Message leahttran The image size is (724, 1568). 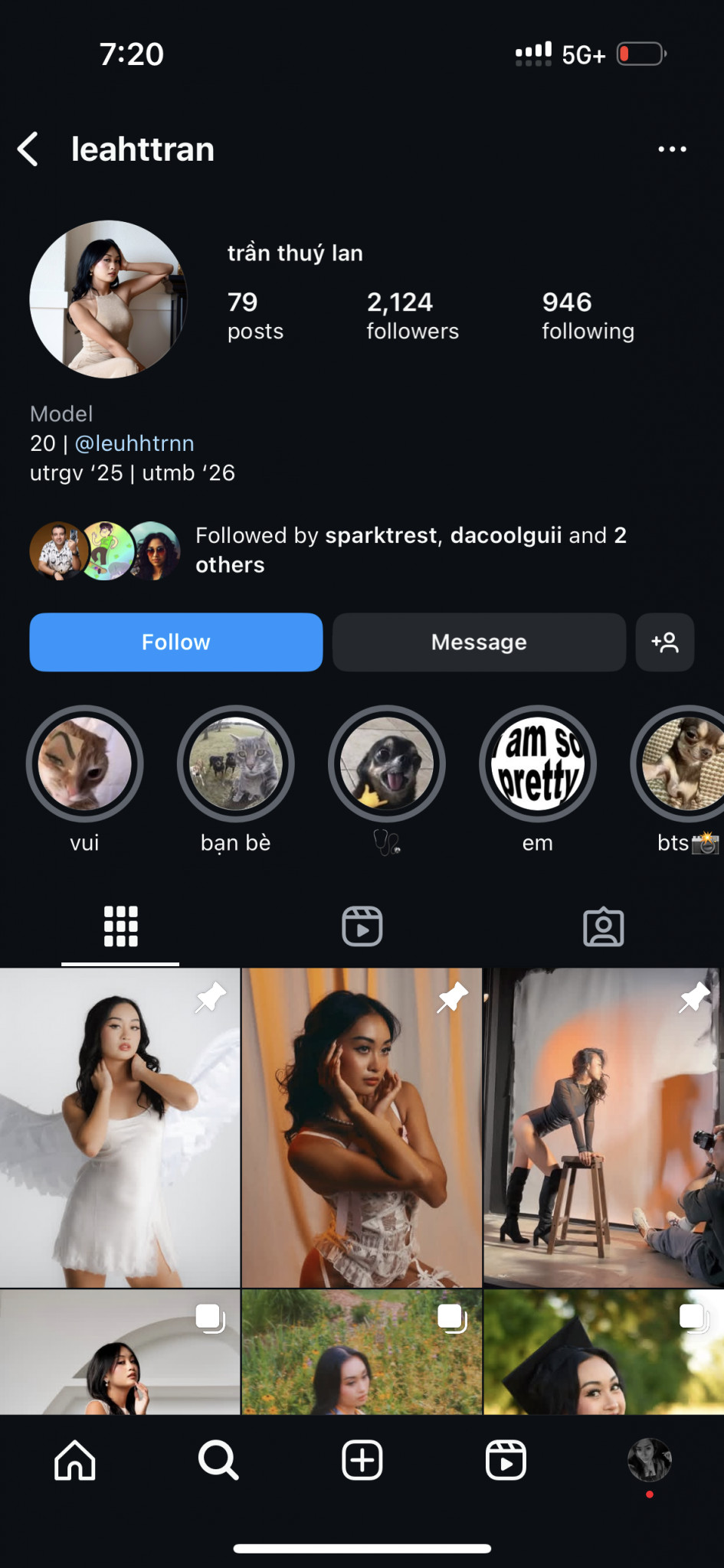tap(479, 642)
